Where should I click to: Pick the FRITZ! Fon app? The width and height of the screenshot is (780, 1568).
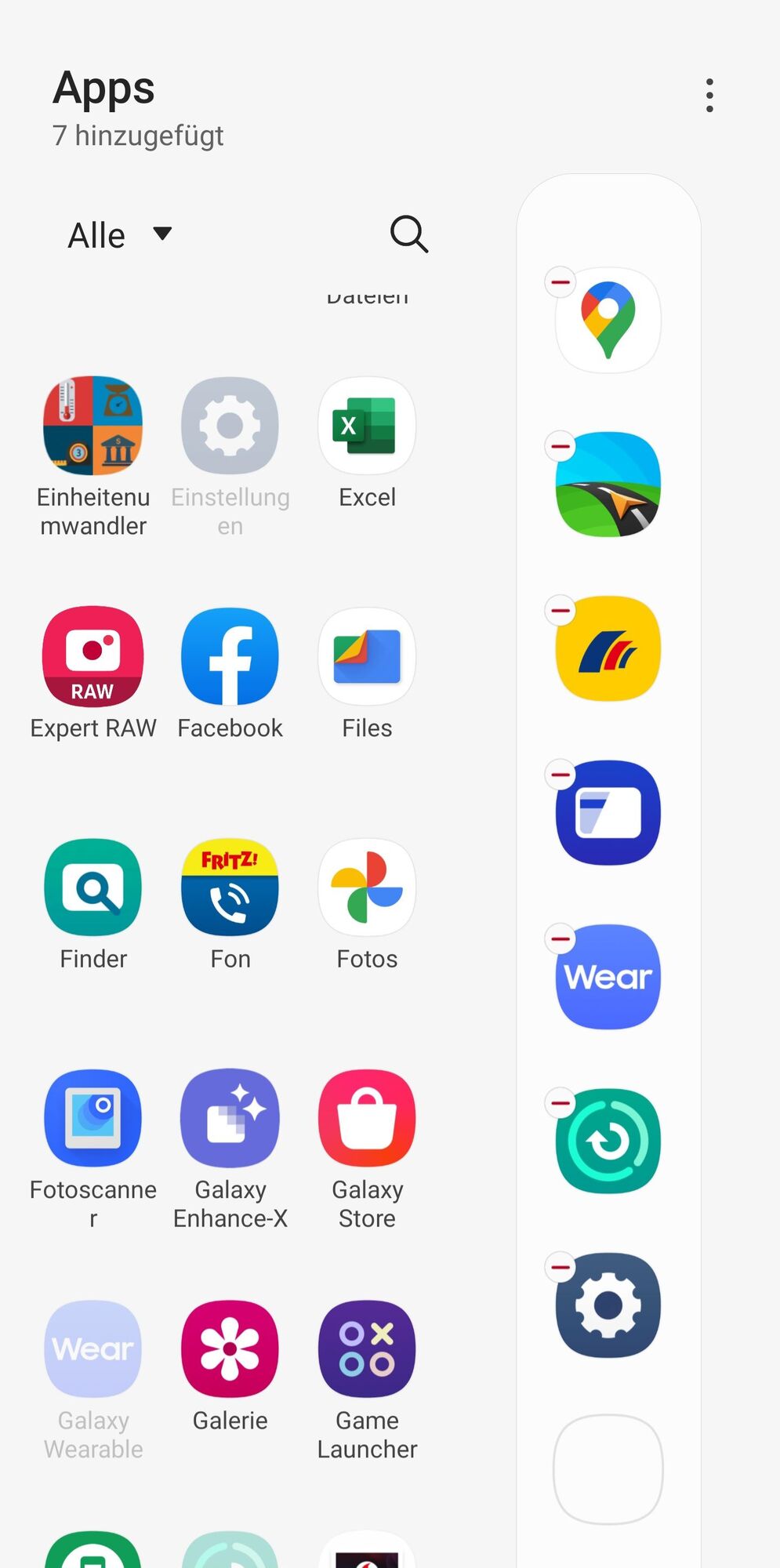pyautogui.click(x=230, y=887)
